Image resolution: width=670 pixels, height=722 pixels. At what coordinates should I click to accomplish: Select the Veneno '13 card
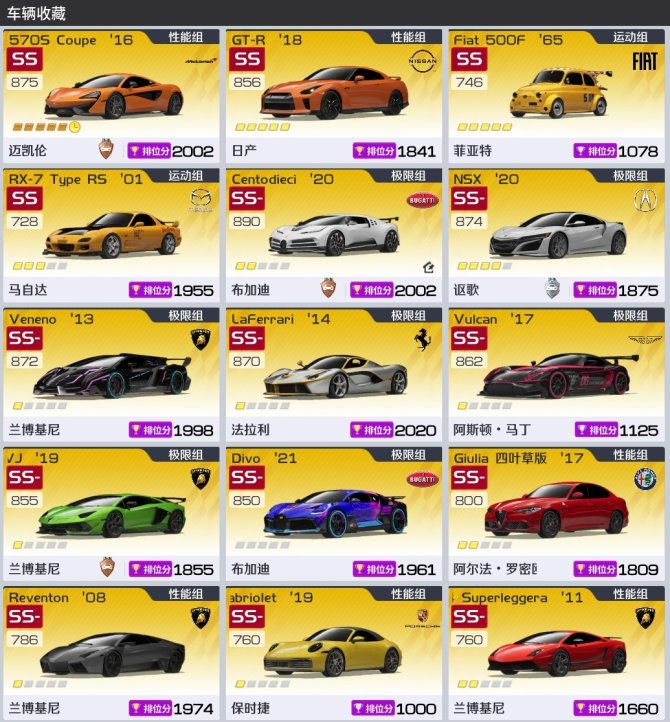[x=111, y=373]
